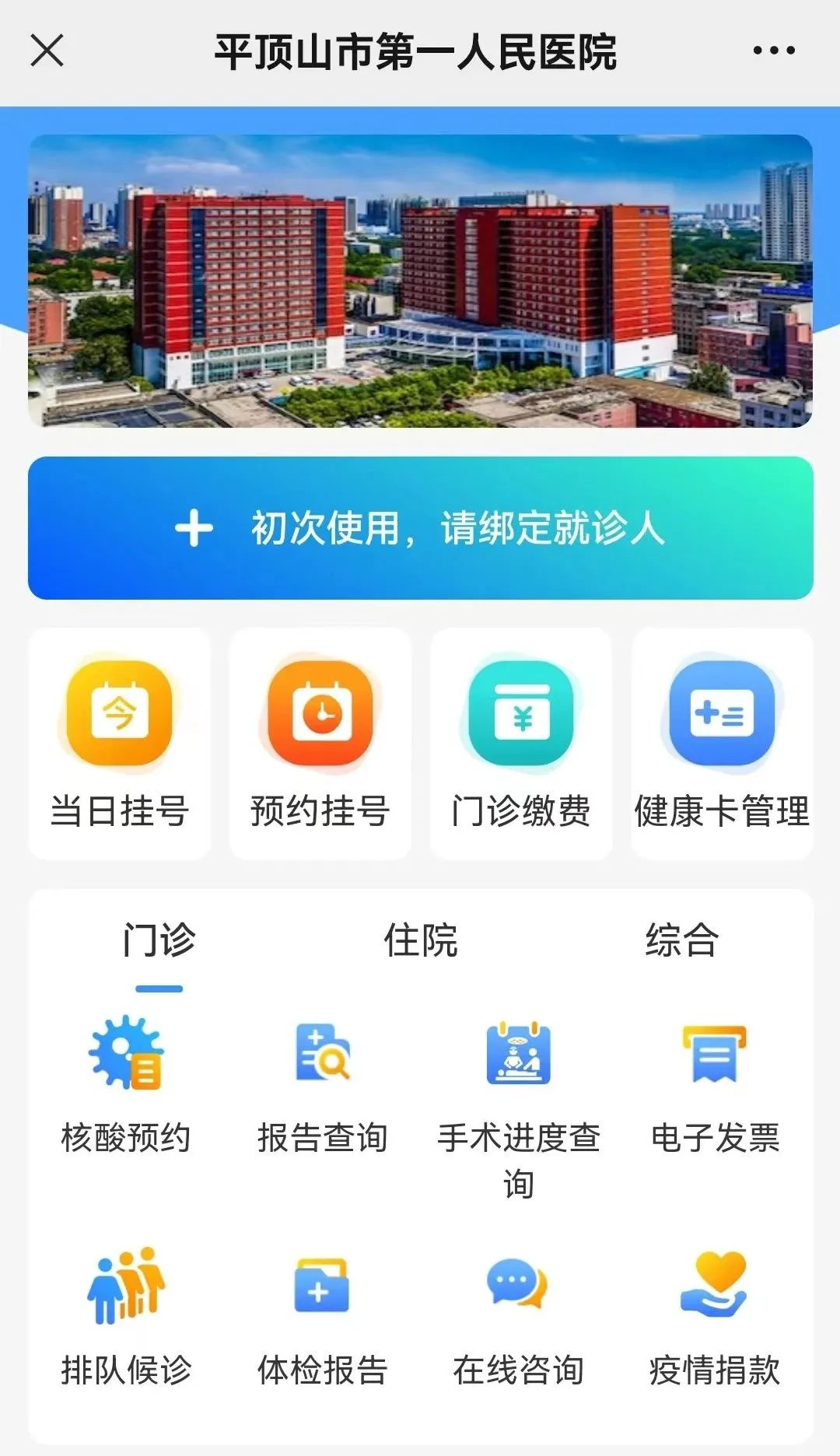Open the three-dot overflow menu

774,51
